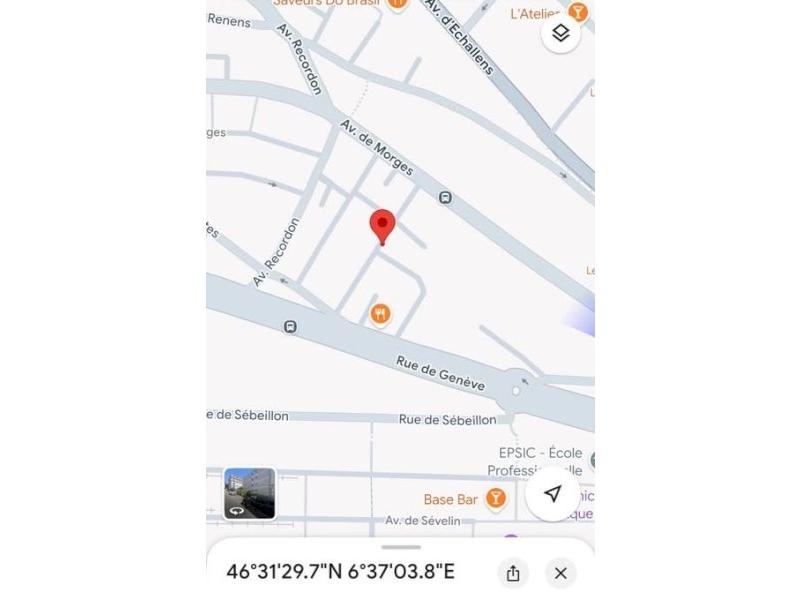Open the Street View preview thumbnail
Screen dimensions: 800x600
point(249,494)
